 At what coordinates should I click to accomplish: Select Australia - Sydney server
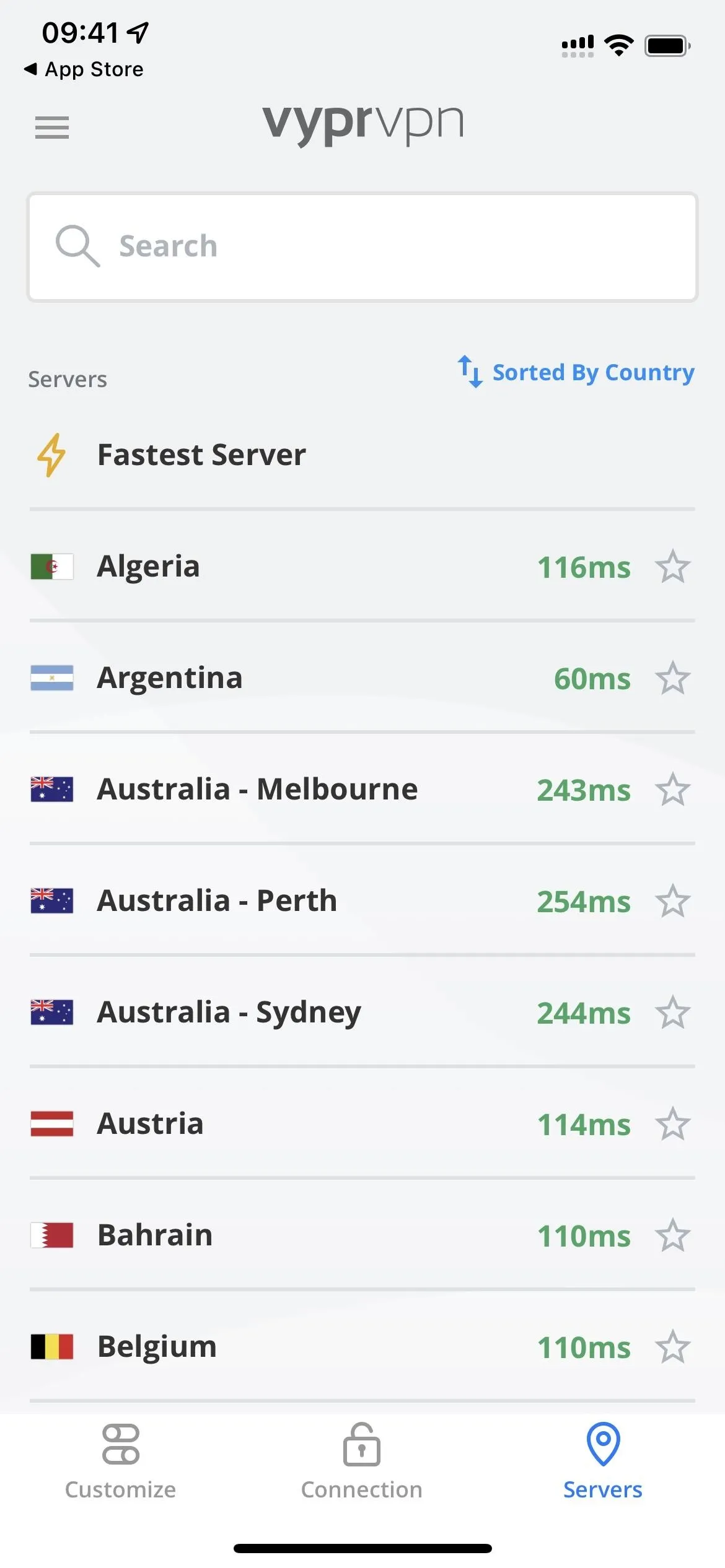pyautogui.click(x=362, y=1013)
